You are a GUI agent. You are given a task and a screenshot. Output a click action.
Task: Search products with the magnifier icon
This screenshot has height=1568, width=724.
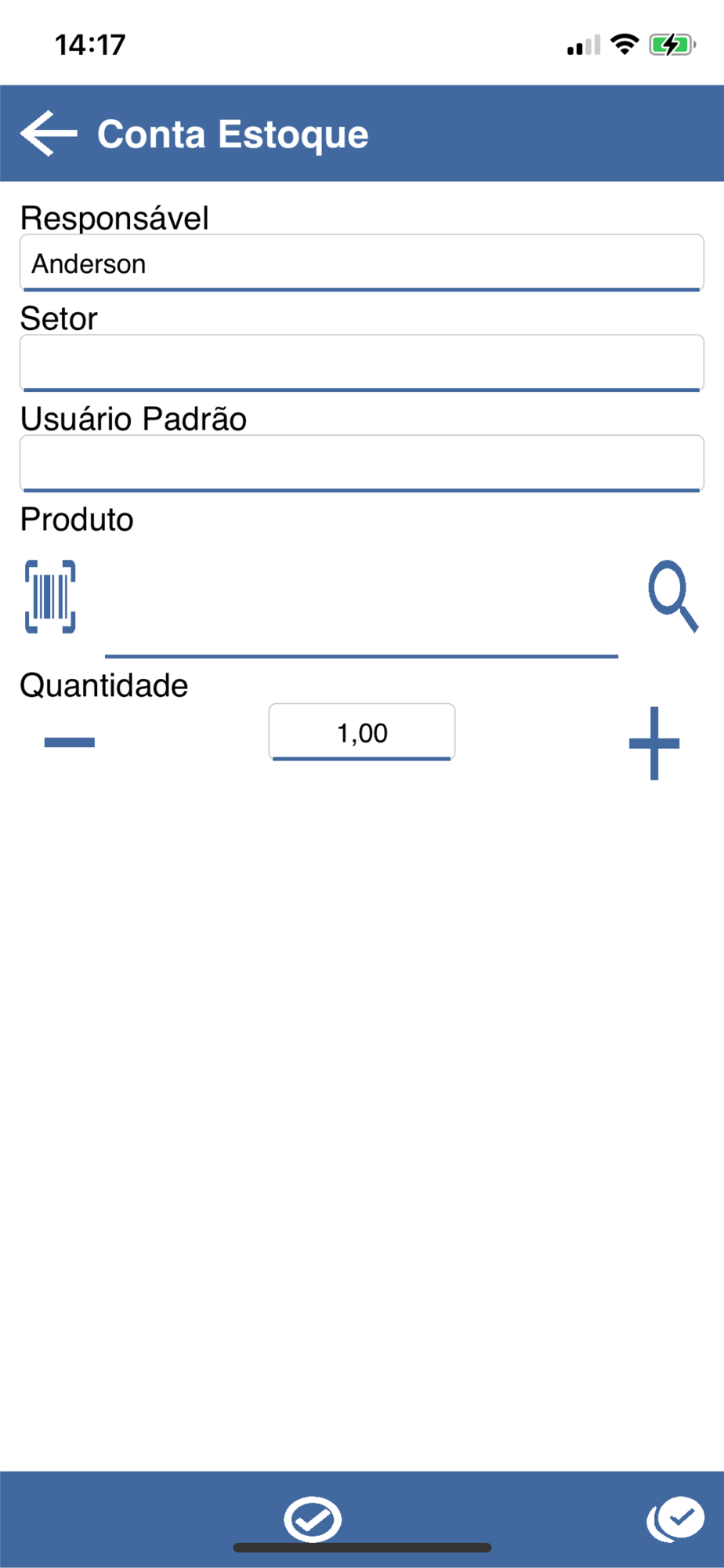(x=673, y=596)
